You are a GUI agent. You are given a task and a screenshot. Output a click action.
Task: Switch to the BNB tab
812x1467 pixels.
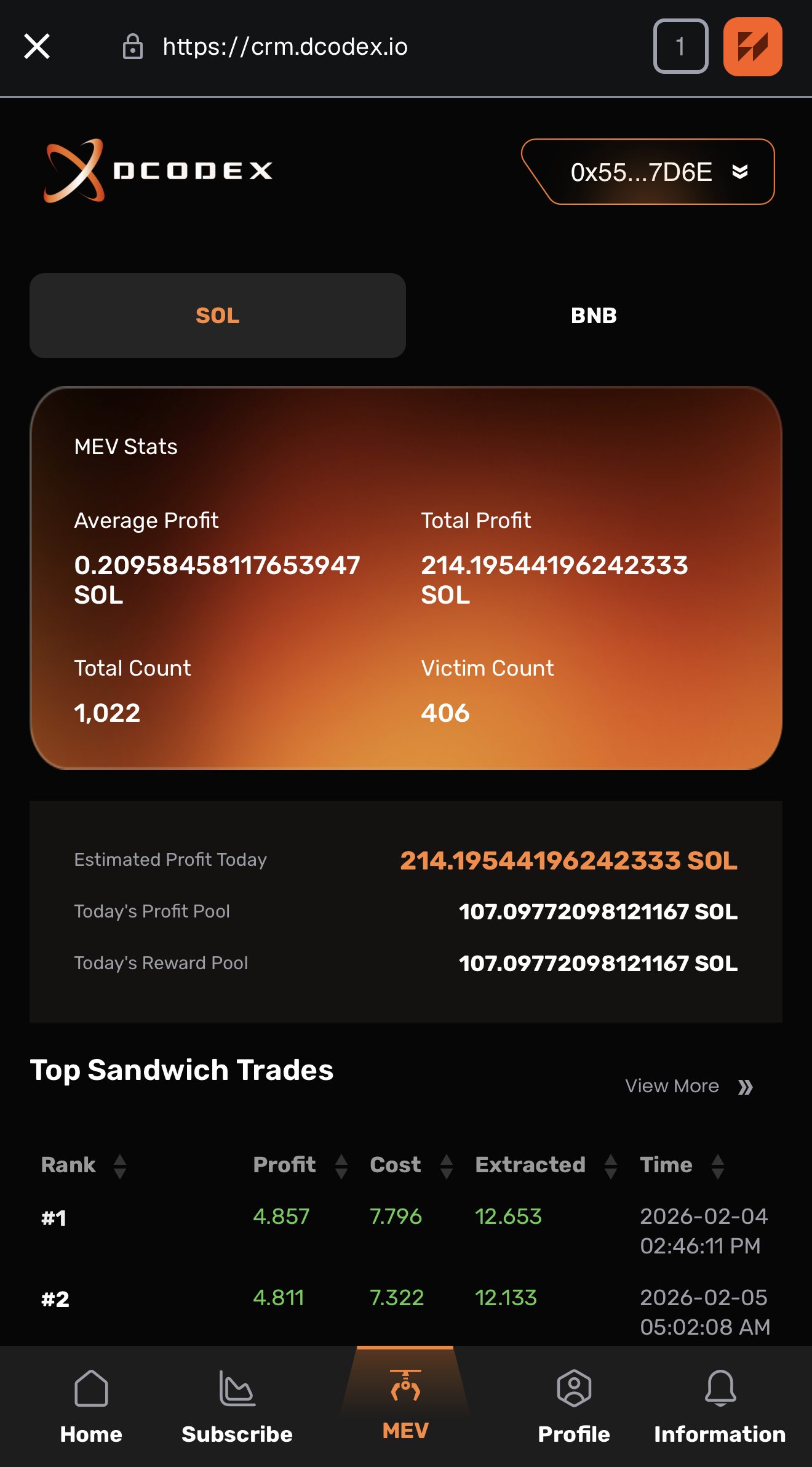pyautogui.click(x=594, y=316)
